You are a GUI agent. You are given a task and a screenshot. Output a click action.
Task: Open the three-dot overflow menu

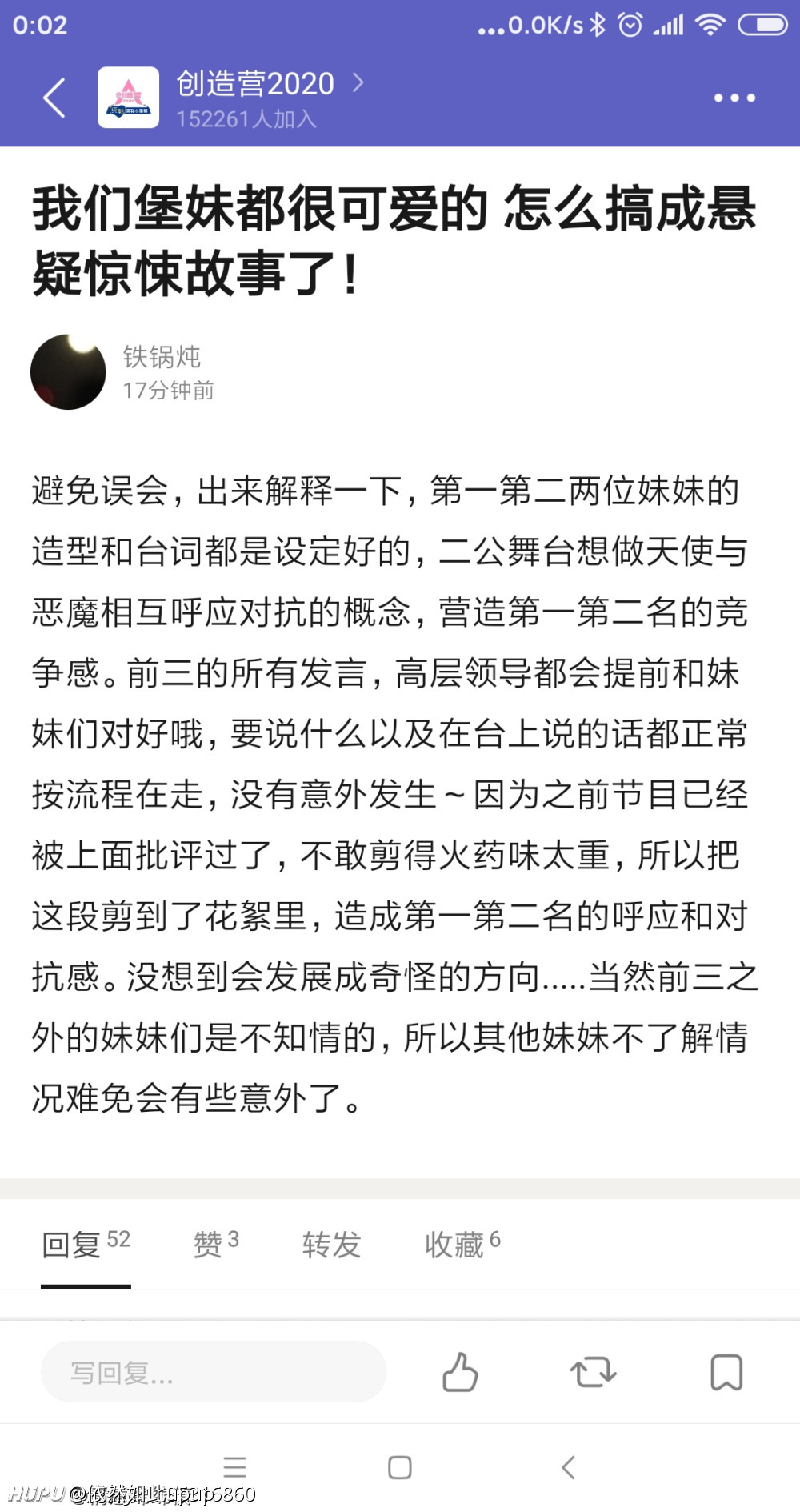click(x=734, y=98)
